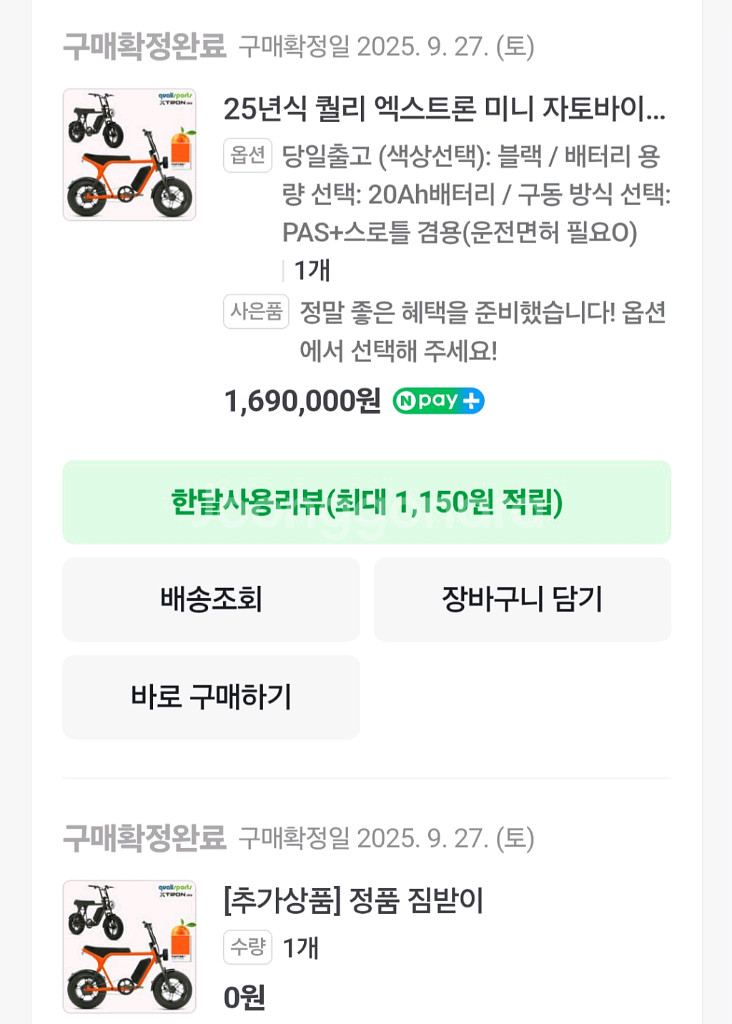Open the truncated product title link
Viewport: 732px width, 1024px height.
click(446, 112)
